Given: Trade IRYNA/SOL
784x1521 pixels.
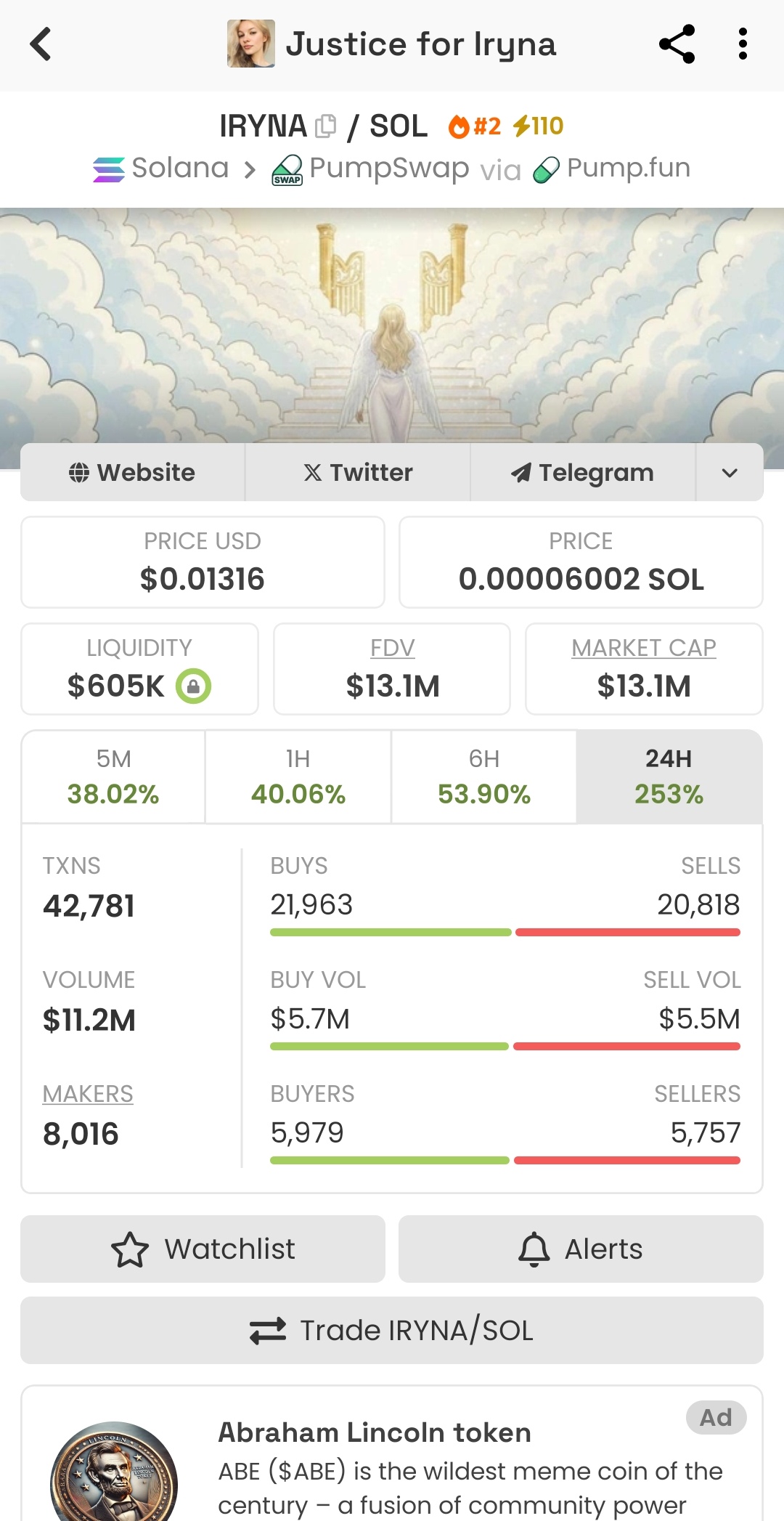Looking at the screenshot, I should (392, 1330).
